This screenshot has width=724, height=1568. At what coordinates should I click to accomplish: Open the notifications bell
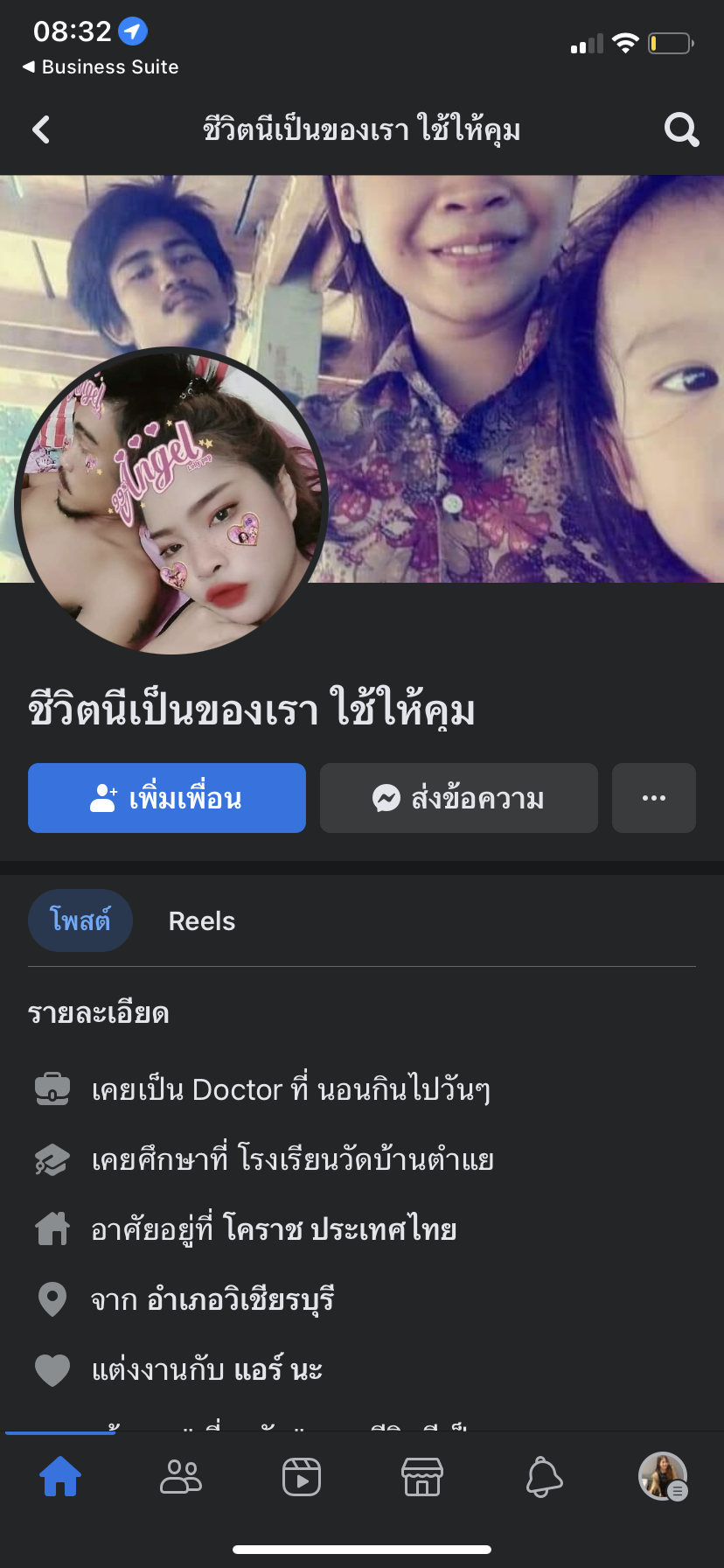[x=543, y=1477]
